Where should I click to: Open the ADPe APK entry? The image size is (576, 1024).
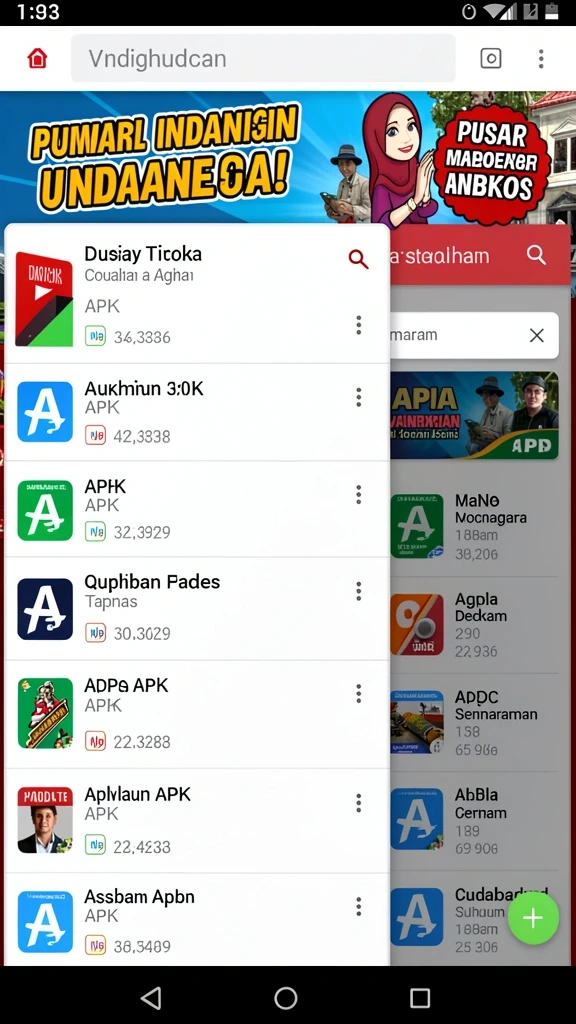(x=197, y=714)
